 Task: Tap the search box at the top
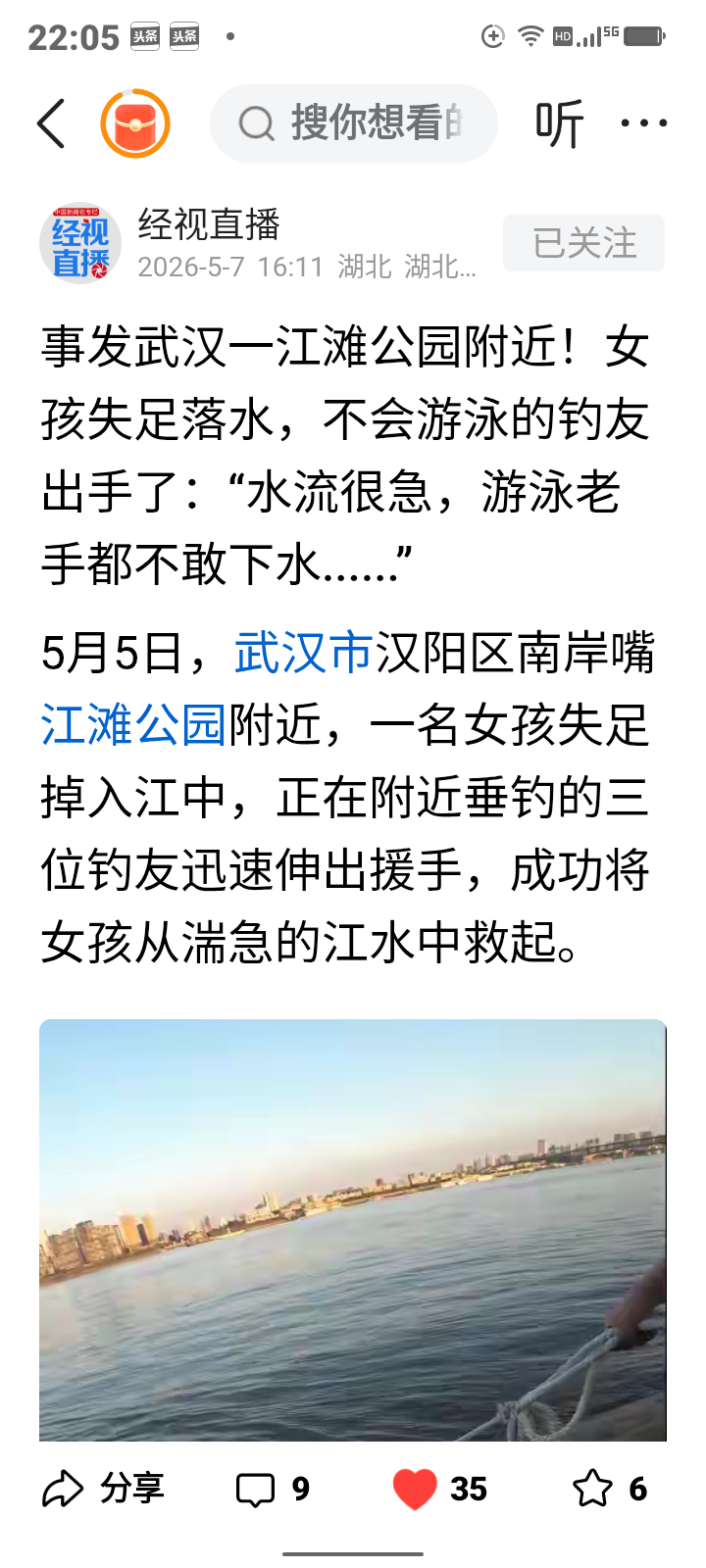pyautogui.click(x=354, y=123)
